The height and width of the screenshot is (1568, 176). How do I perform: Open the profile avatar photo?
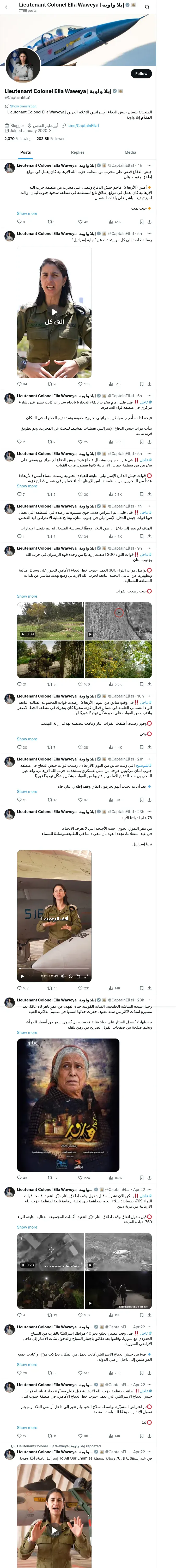point(22,65)
